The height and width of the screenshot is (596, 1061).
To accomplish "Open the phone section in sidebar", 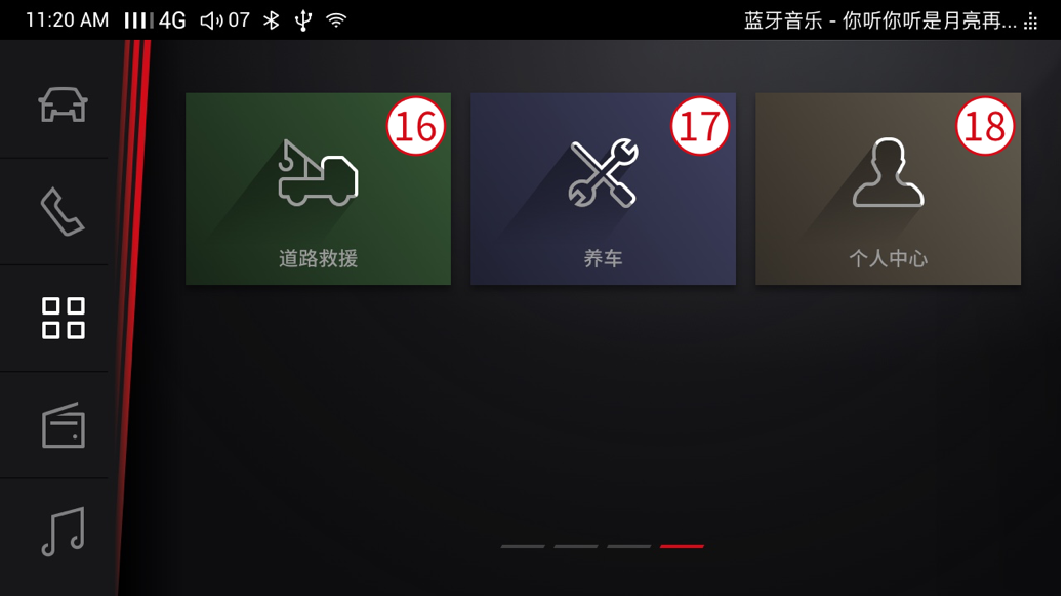I will coord(62,211).
